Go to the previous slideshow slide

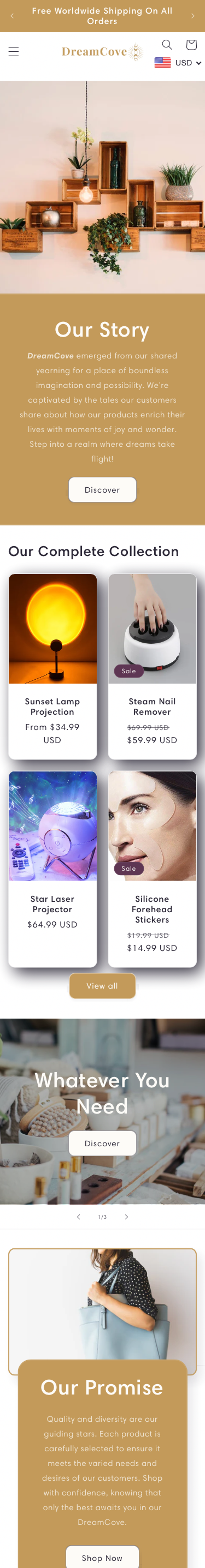(x=78, y=1217)
